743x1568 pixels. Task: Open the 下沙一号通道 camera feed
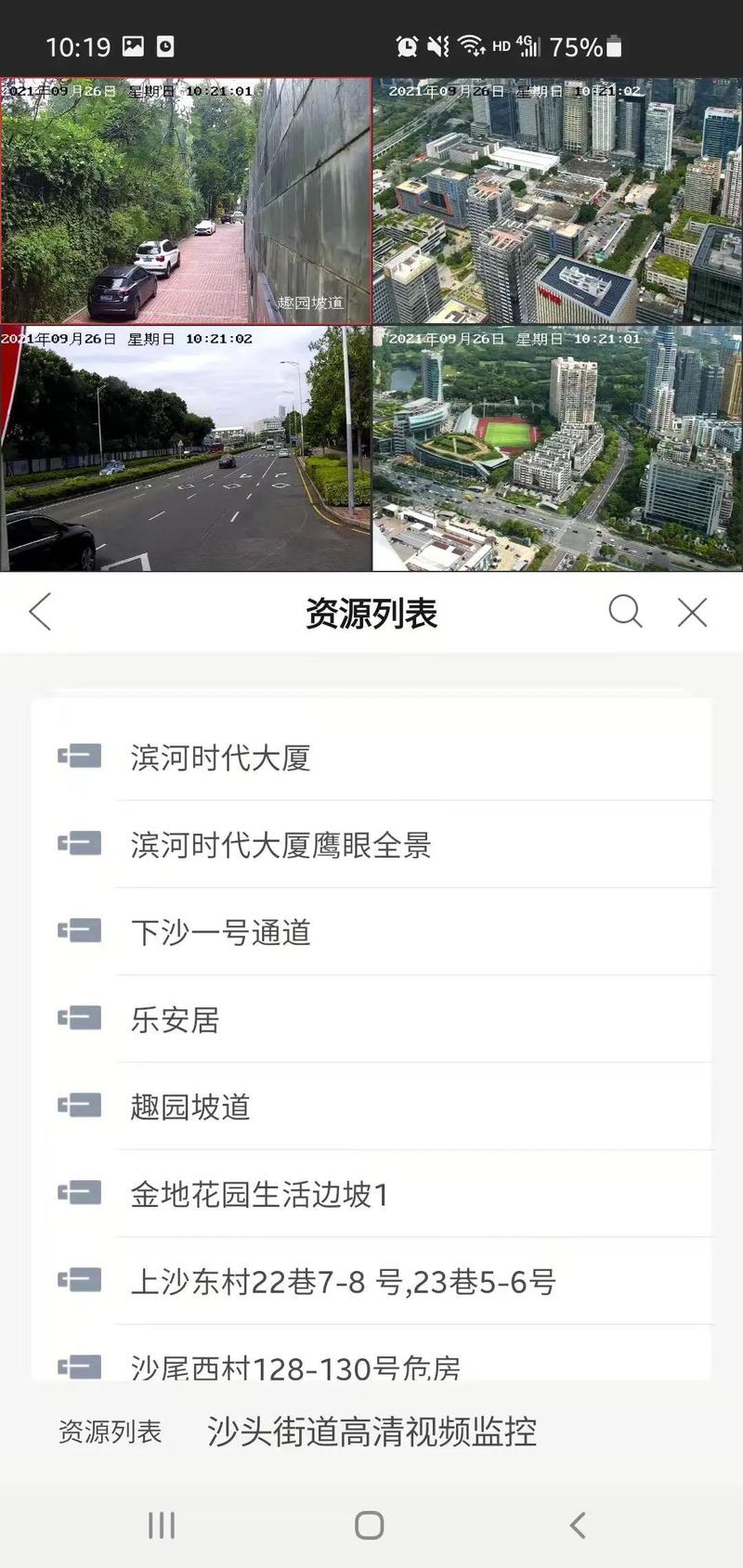click(220, 932)
